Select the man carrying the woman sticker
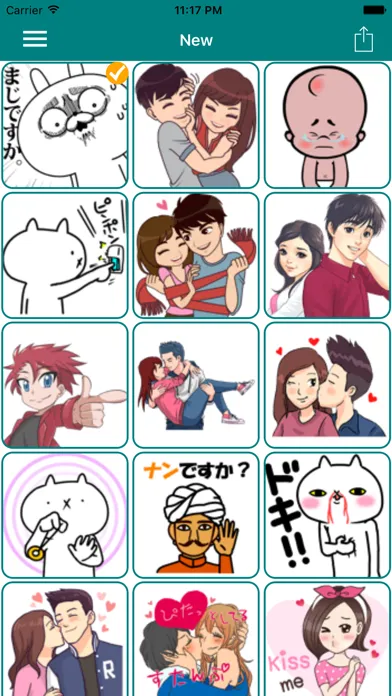The height and width of the screenshot is (696, 392). point(196,385)
